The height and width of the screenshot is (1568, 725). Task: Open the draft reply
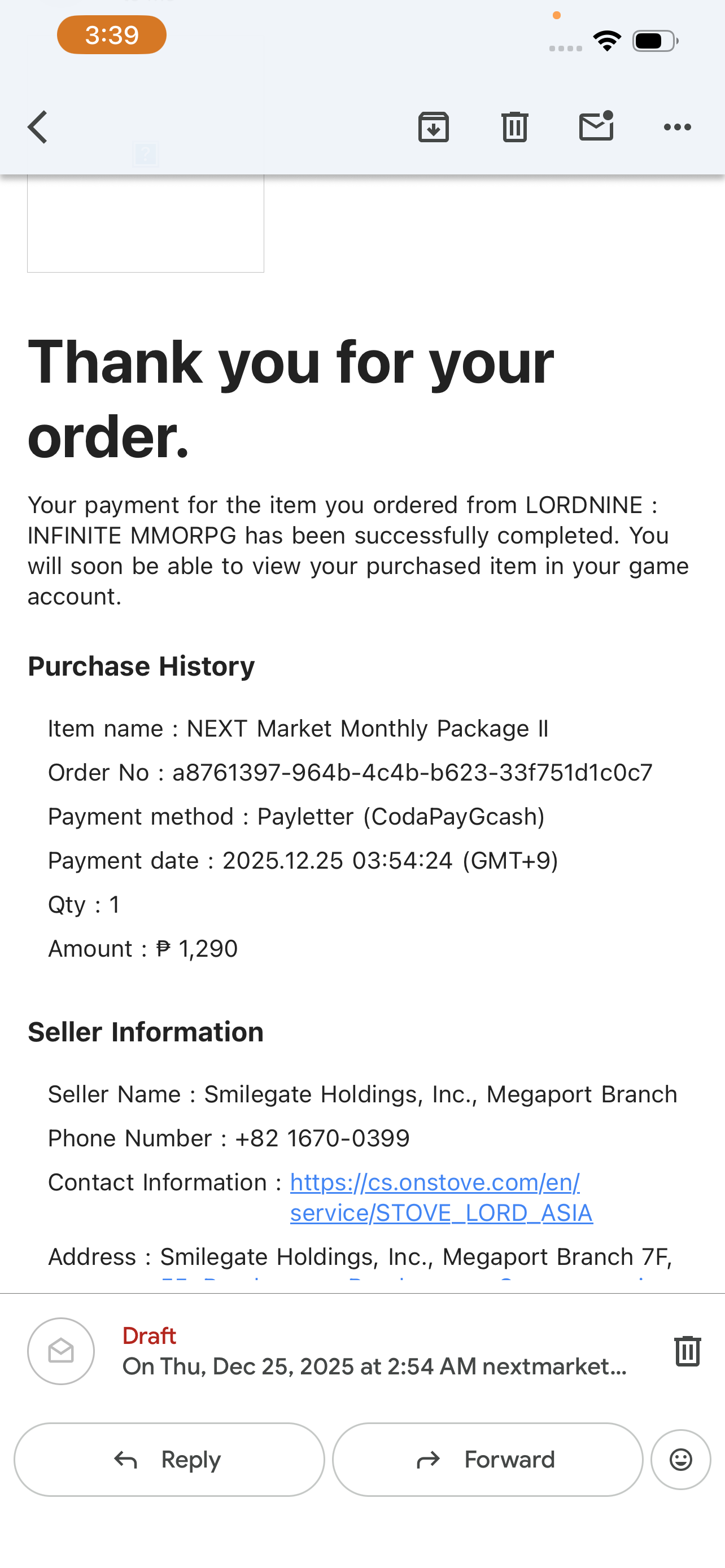point(374,1352)
